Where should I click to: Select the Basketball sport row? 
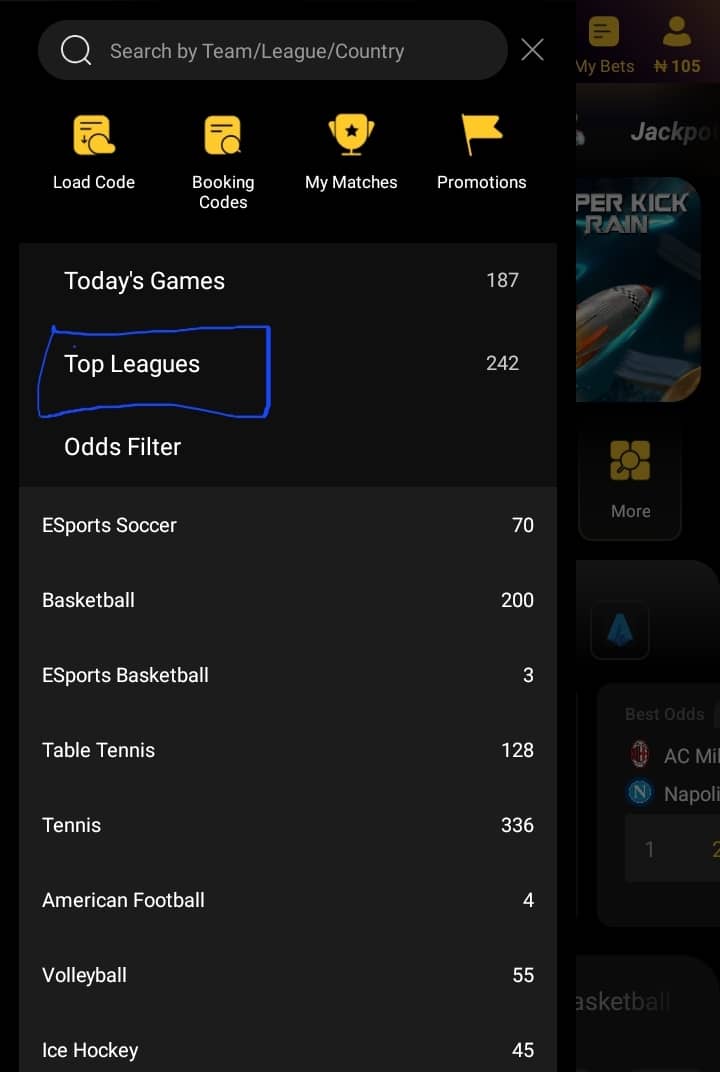pyautogui.click(x=288, y=600)
